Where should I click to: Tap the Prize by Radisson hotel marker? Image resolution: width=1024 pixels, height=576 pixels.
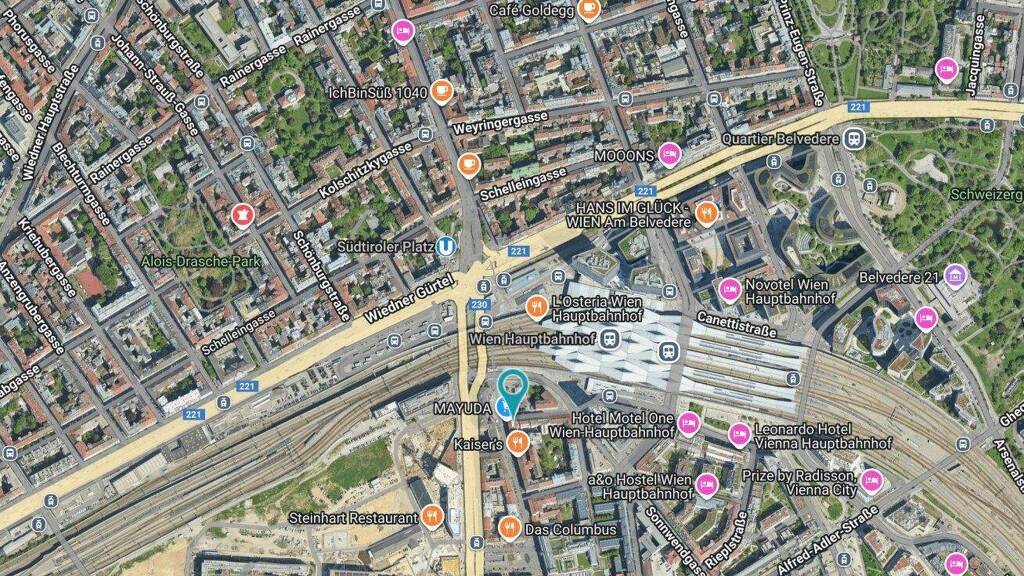click(x=871, y=481)
